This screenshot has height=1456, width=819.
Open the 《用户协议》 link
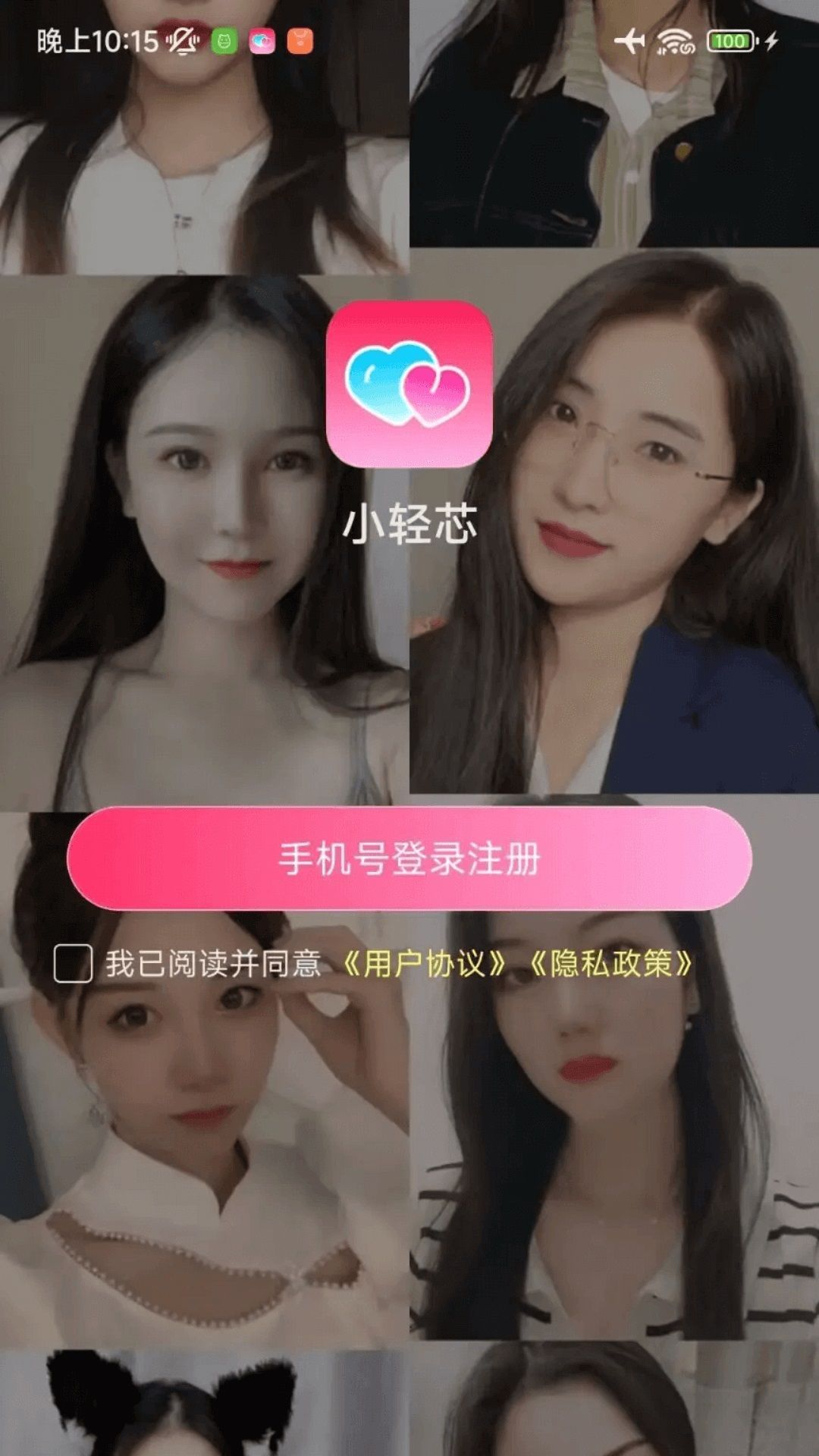click(x=424, y=964)
